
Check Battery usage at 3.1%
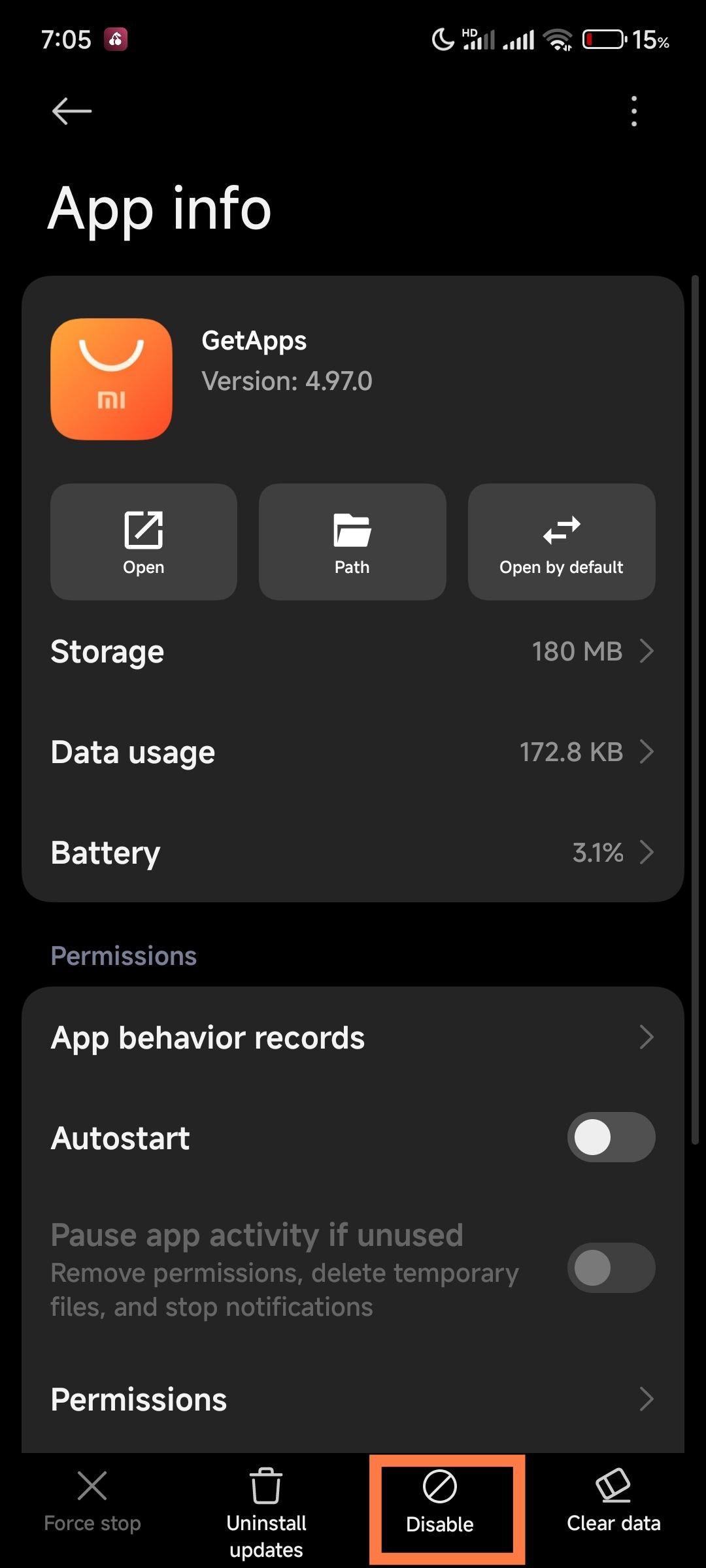[x=353, y=853]
